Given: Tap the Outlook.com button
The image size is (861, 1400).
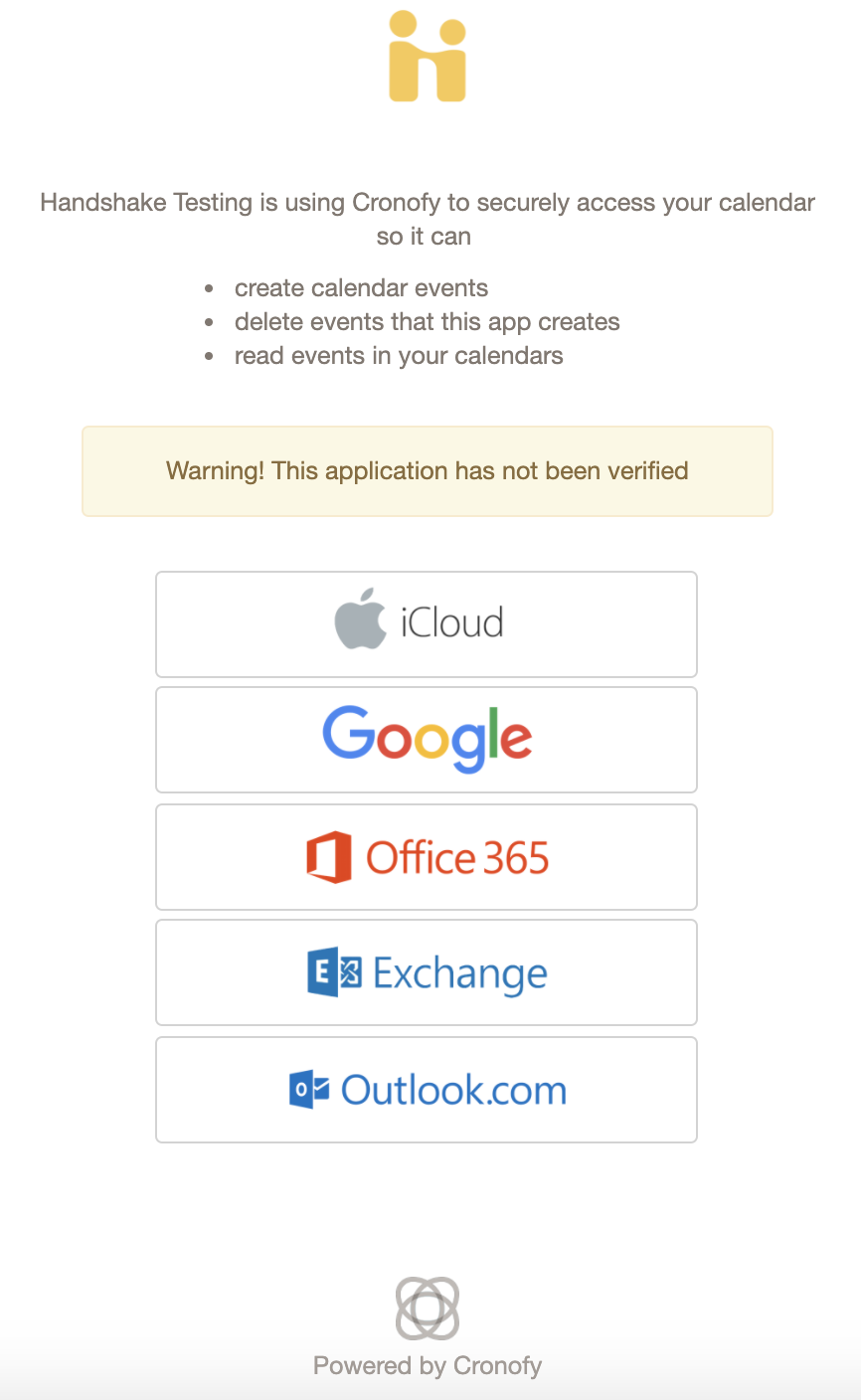Looking at the screenshot, I should pos(426,1089).
